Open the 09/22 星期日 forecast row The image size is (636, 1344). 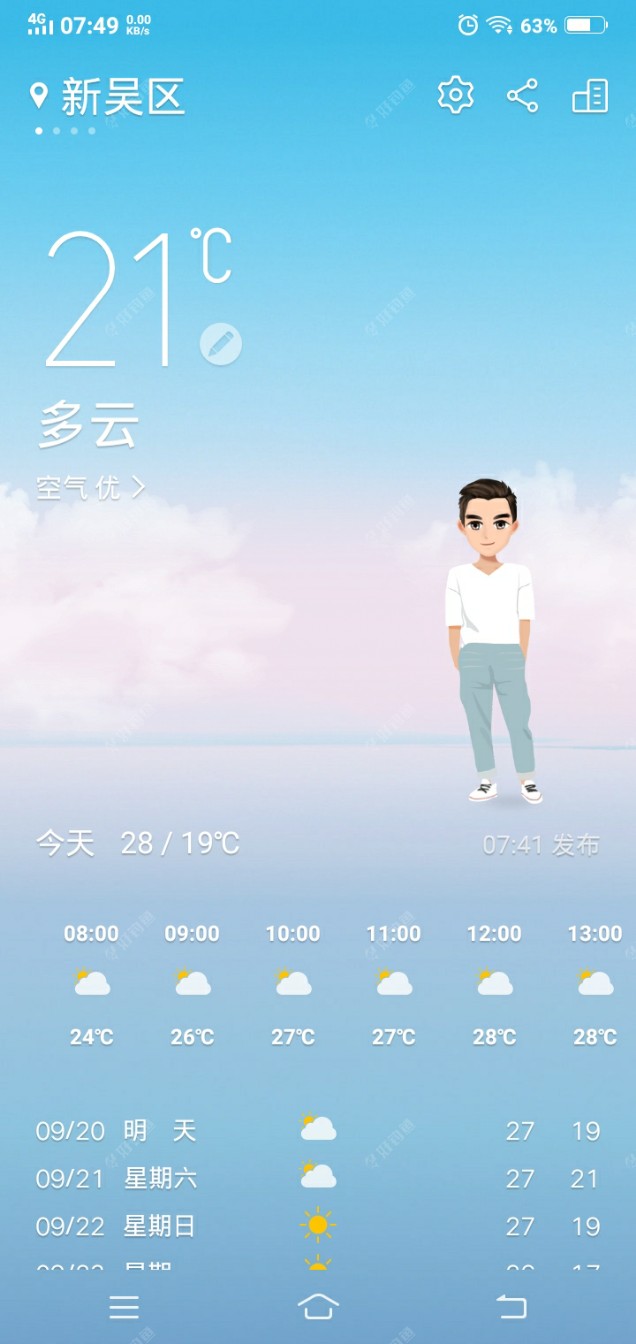tap(318, 1225)
